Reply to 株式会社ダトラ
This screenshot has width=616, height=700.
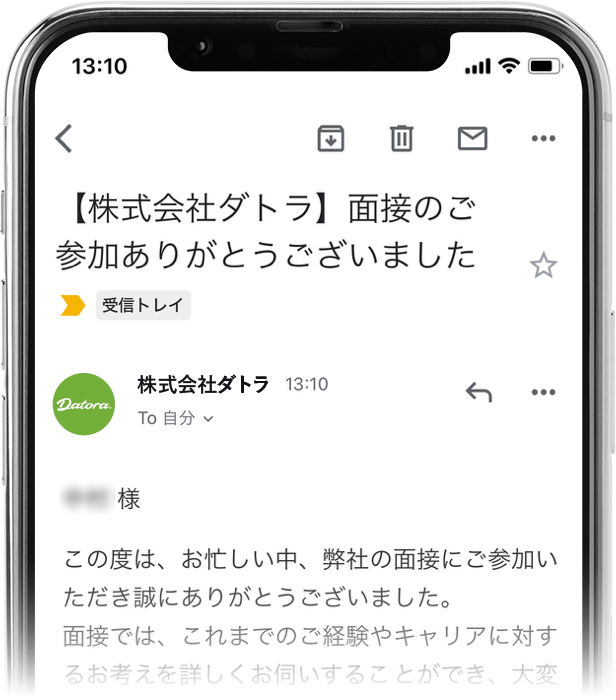pyautogui.click(x=479, y=392)
